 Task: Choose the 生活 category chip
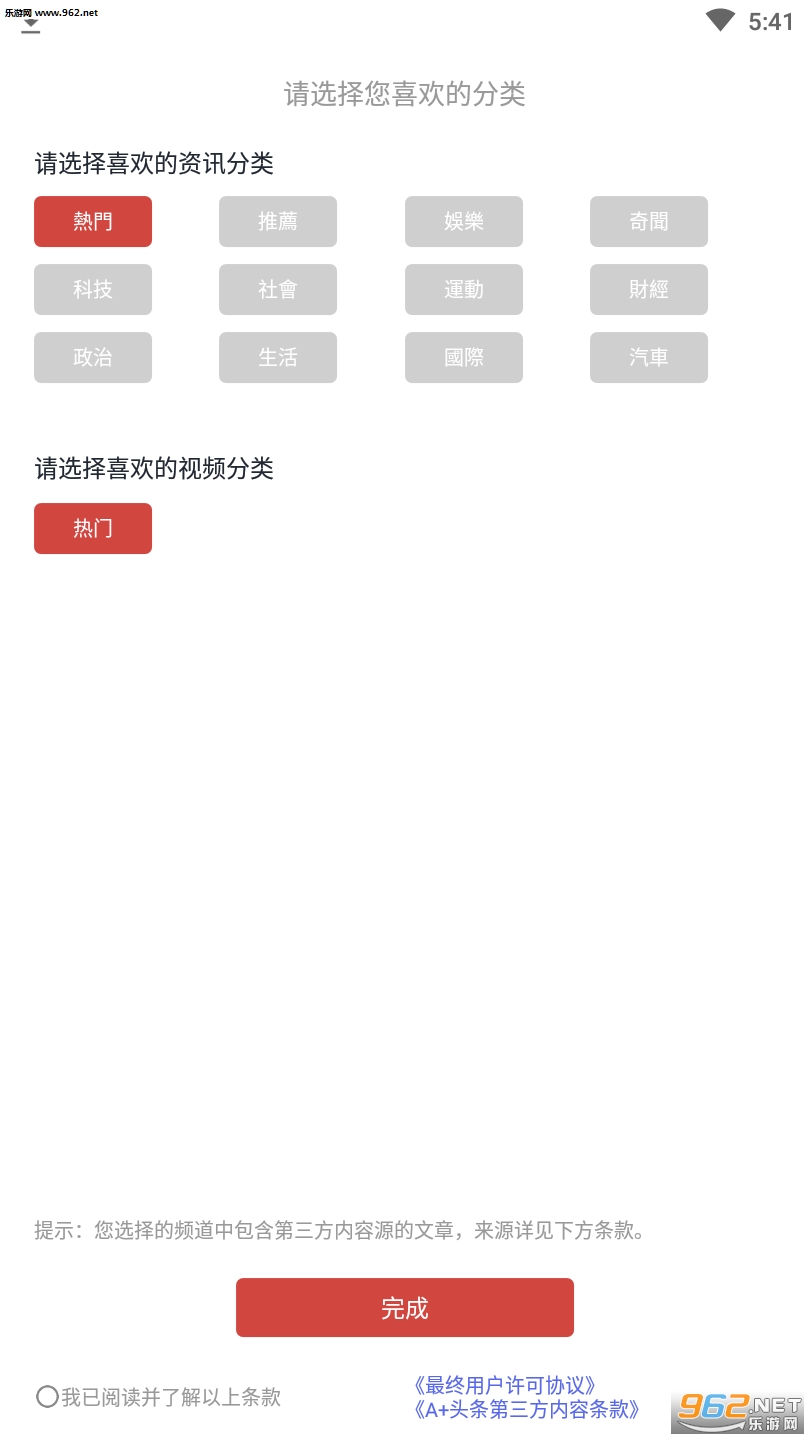tap(278, 357)
